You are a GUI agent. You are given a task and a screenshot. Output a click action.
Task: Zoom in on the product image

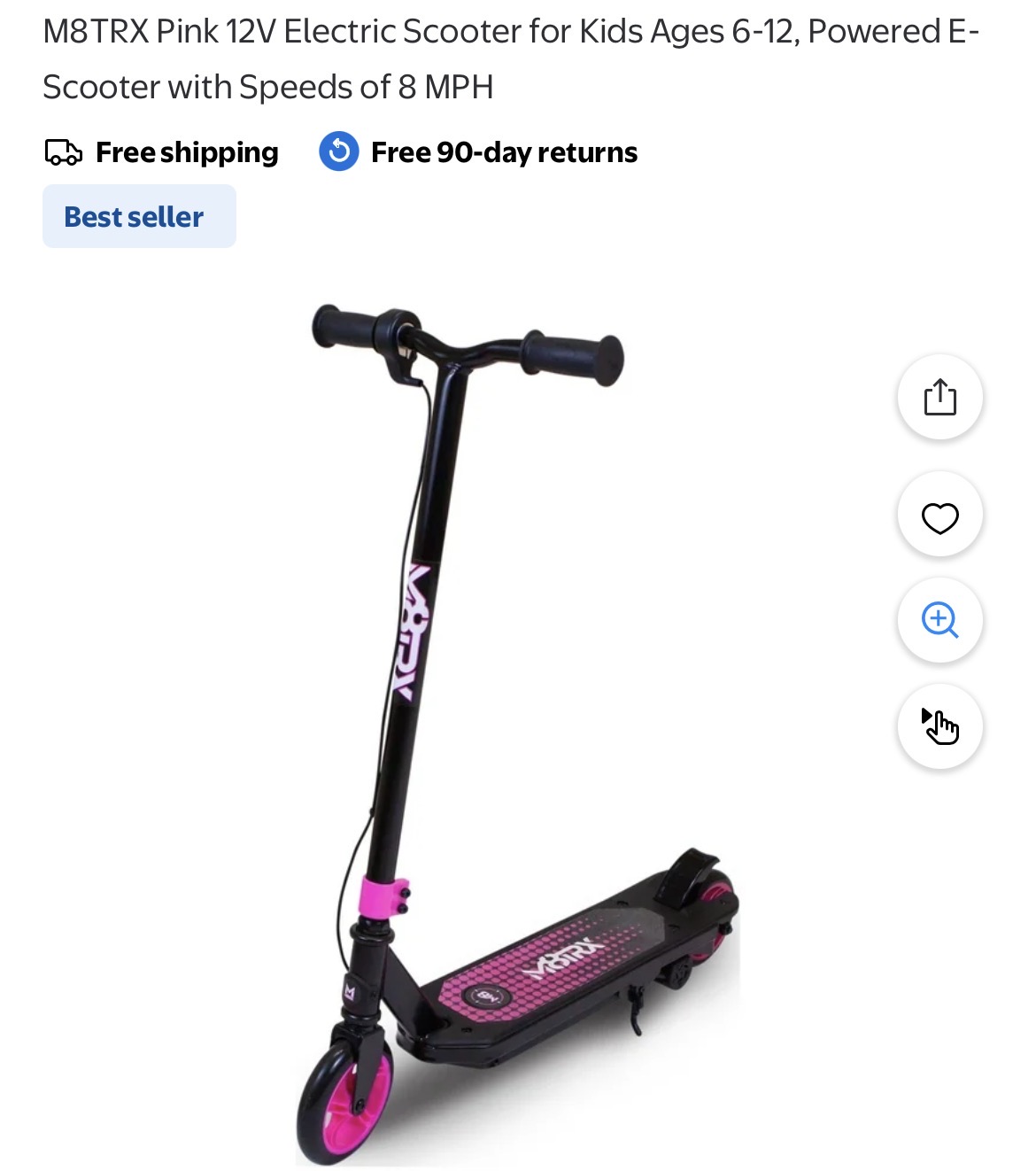(x=939, y=620)
